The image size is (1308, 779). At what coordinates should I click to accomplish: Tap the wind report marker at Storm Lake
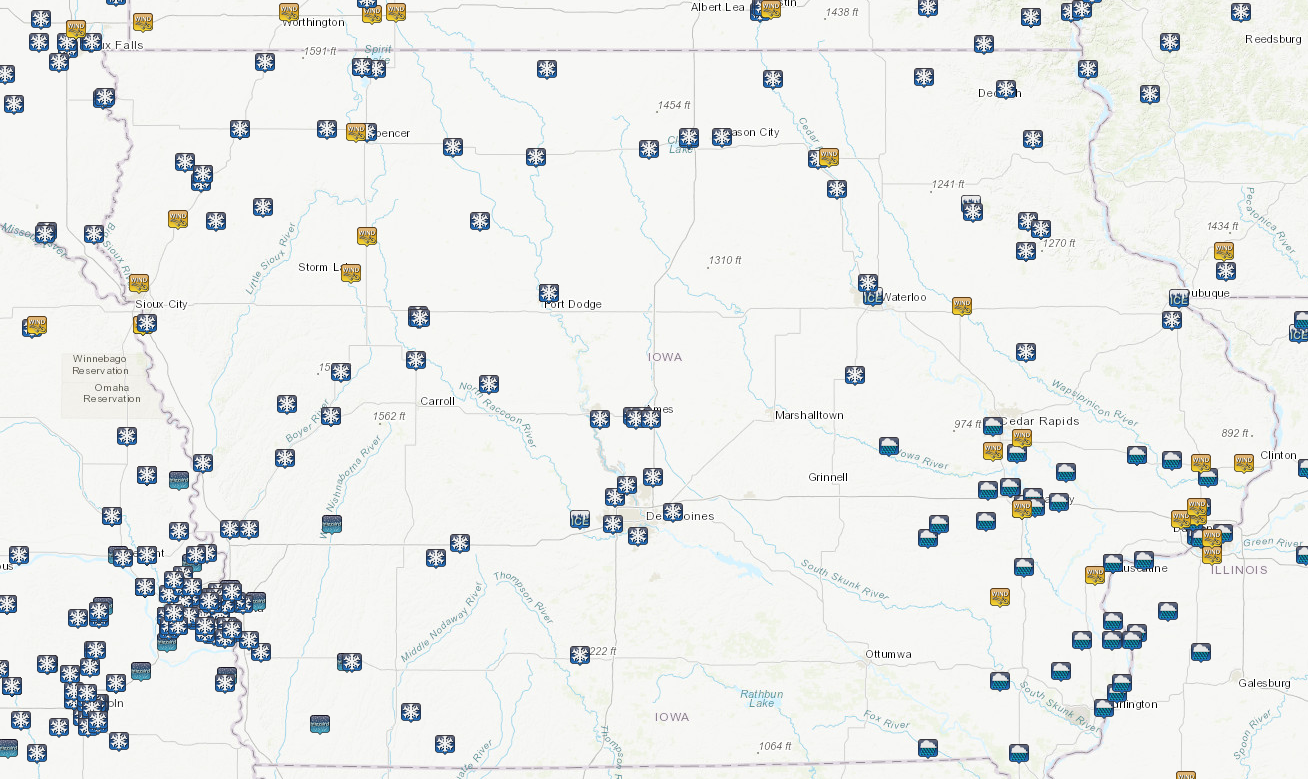click(350, 272)
